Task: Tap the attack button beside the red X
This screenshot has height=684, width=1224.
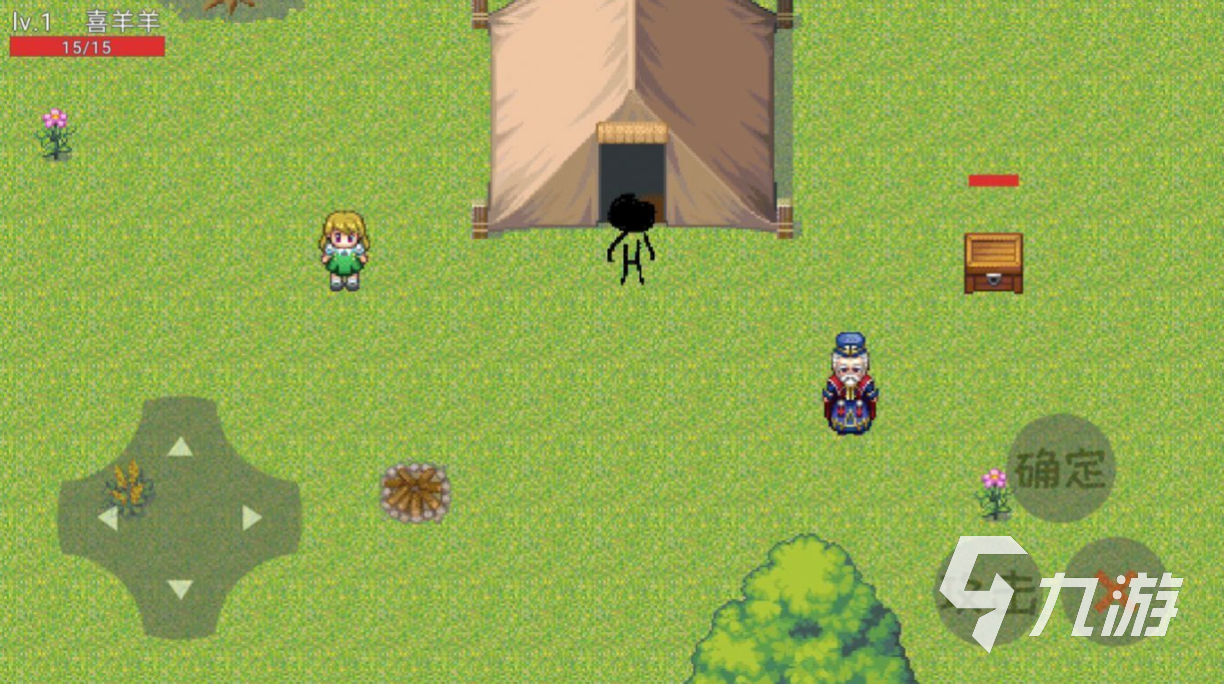Action: click(x=988, y=592)
